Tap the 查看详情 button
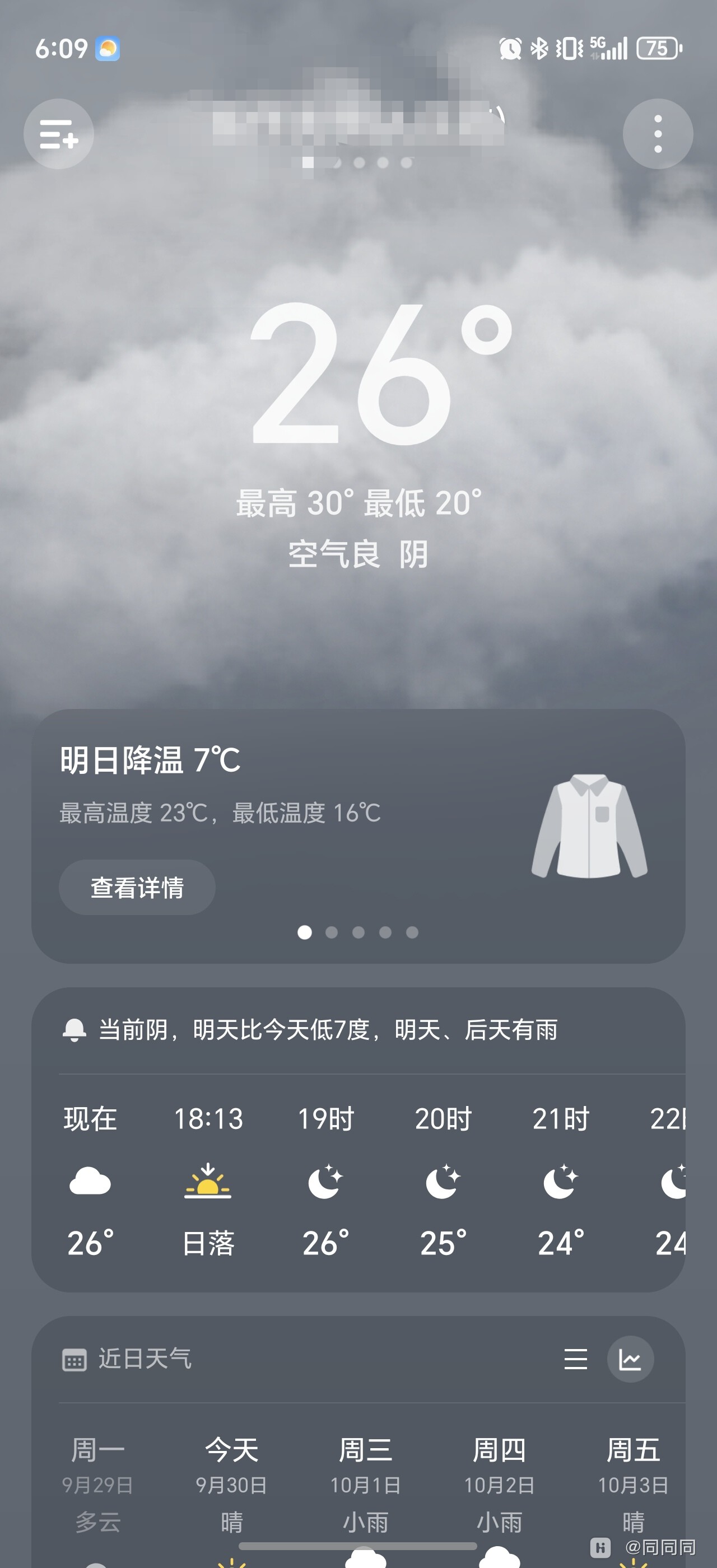 tap(136, 888)
